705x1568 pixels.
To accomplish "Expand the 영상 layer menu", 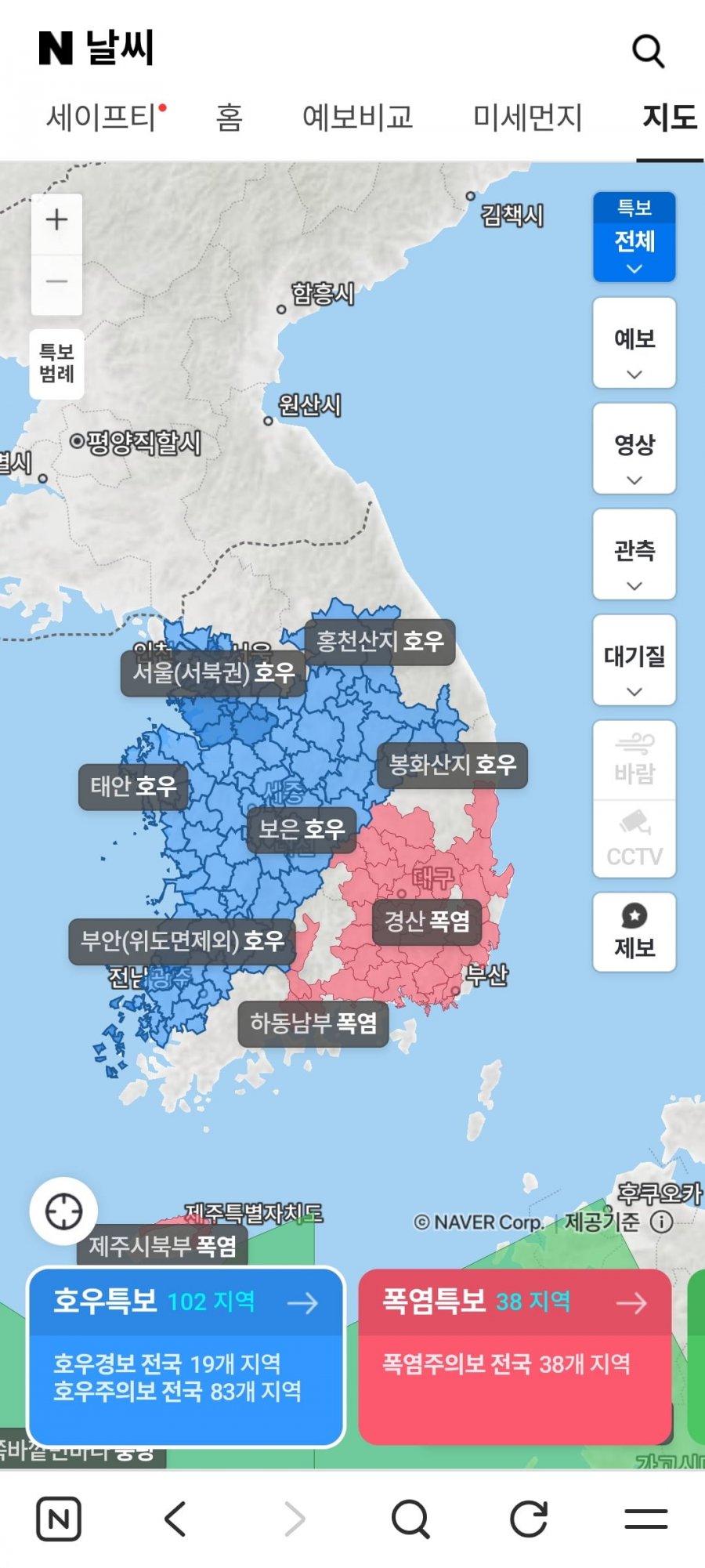I will coord(634,448).
